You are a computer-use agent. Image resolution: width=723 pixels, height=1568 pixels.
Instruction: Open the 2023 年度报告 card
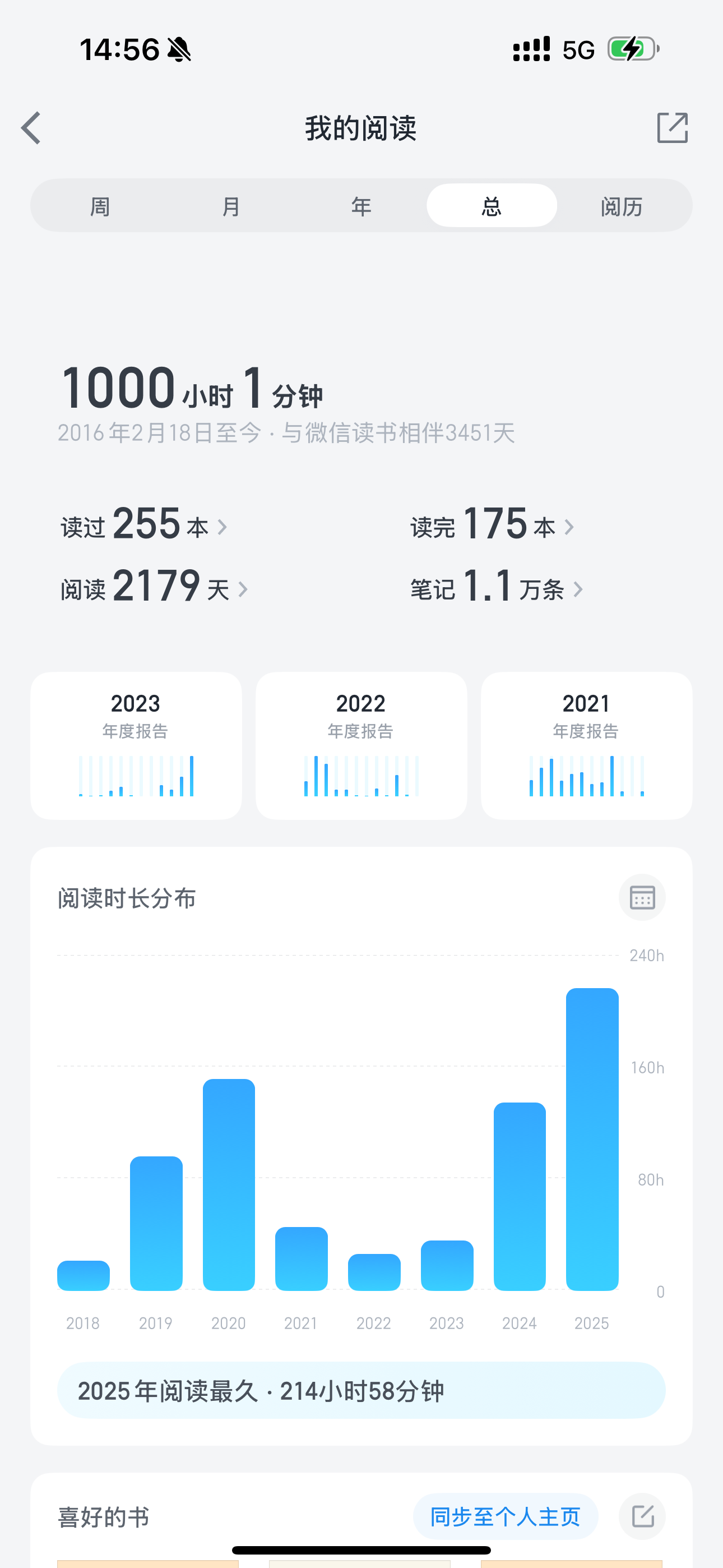click(x=136, y=746)
